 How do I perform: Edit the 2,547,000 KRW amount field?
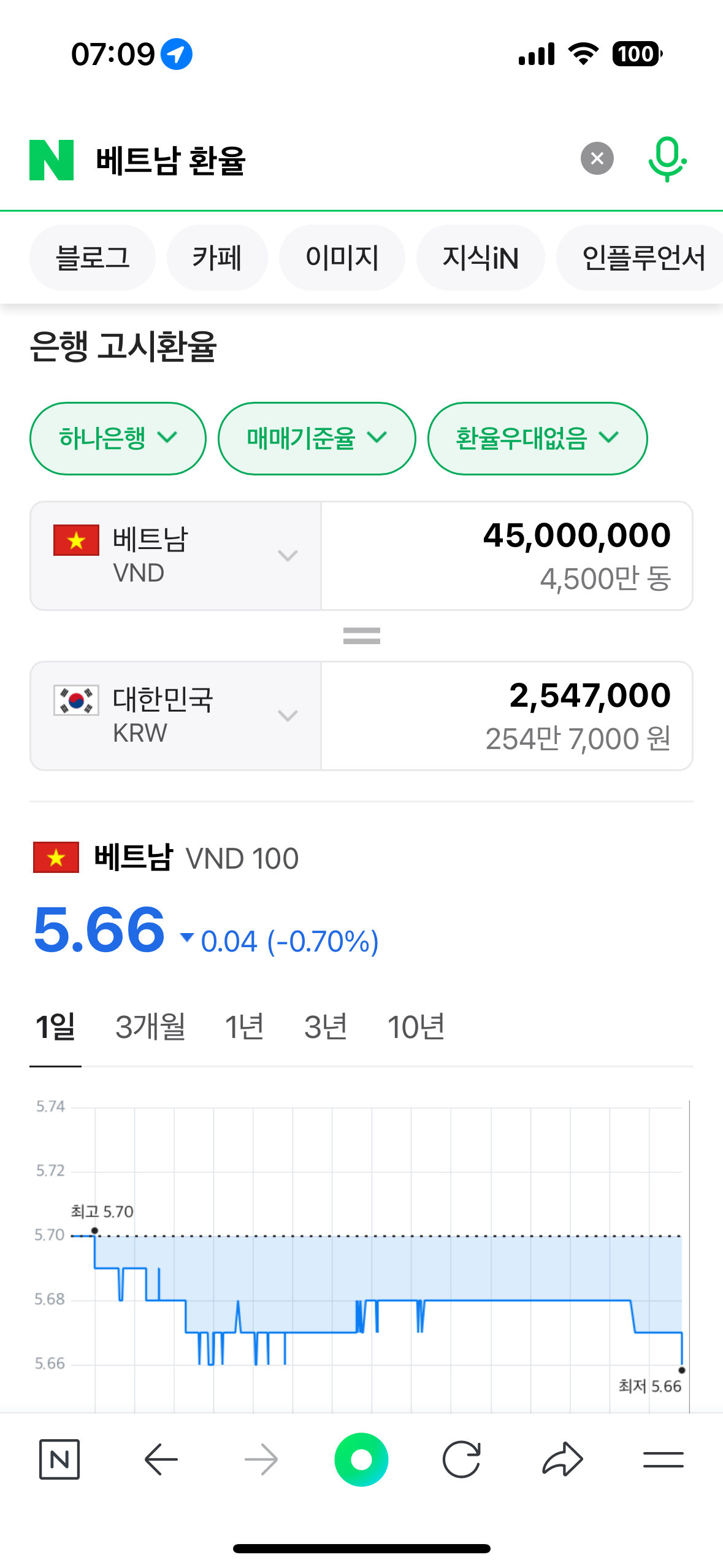(507, 716)
